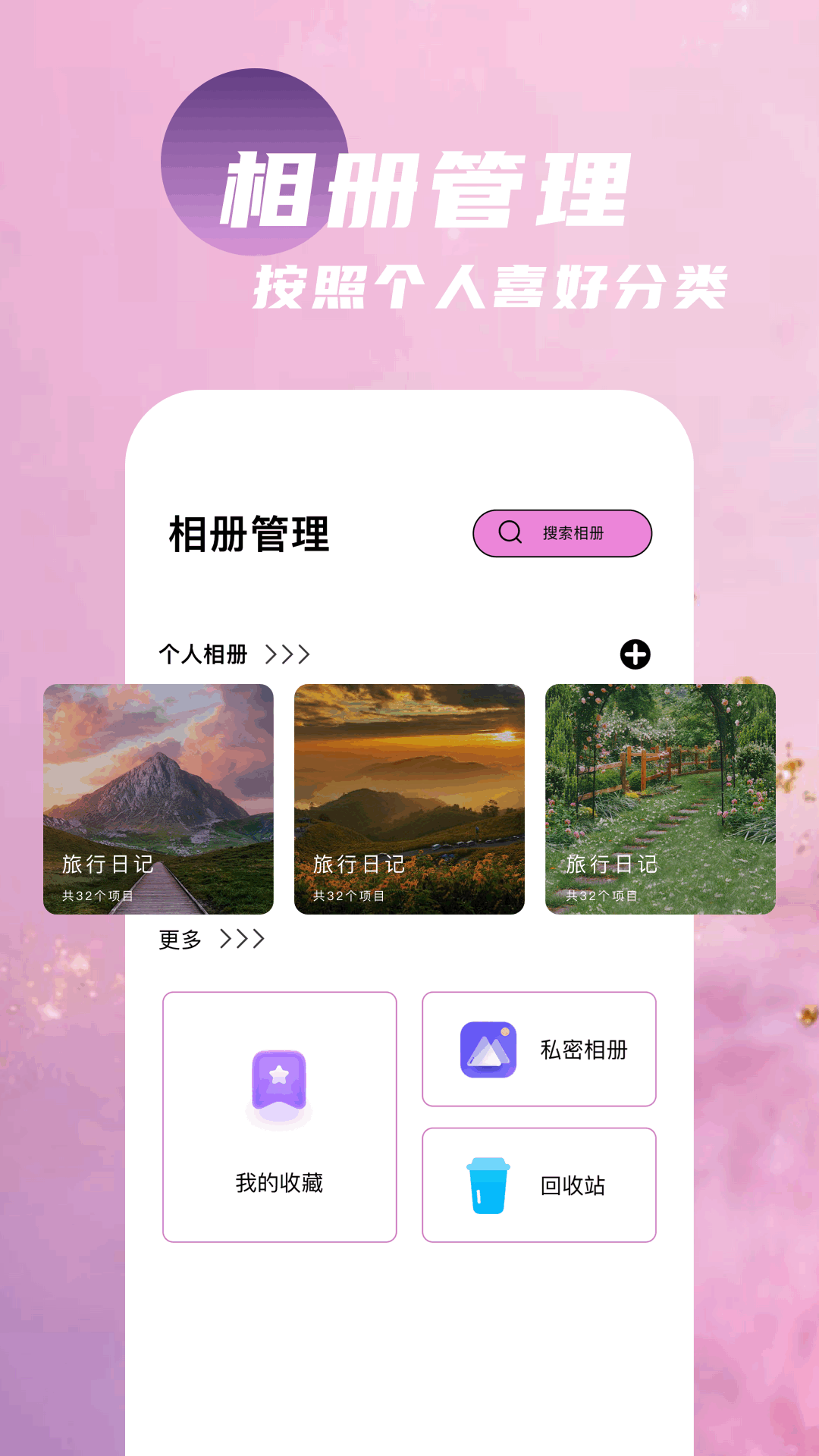The width and height of the screenshot is (819, 1456).
Task: Expand the 更多 chevron arrows
Action: coord(242,940)
